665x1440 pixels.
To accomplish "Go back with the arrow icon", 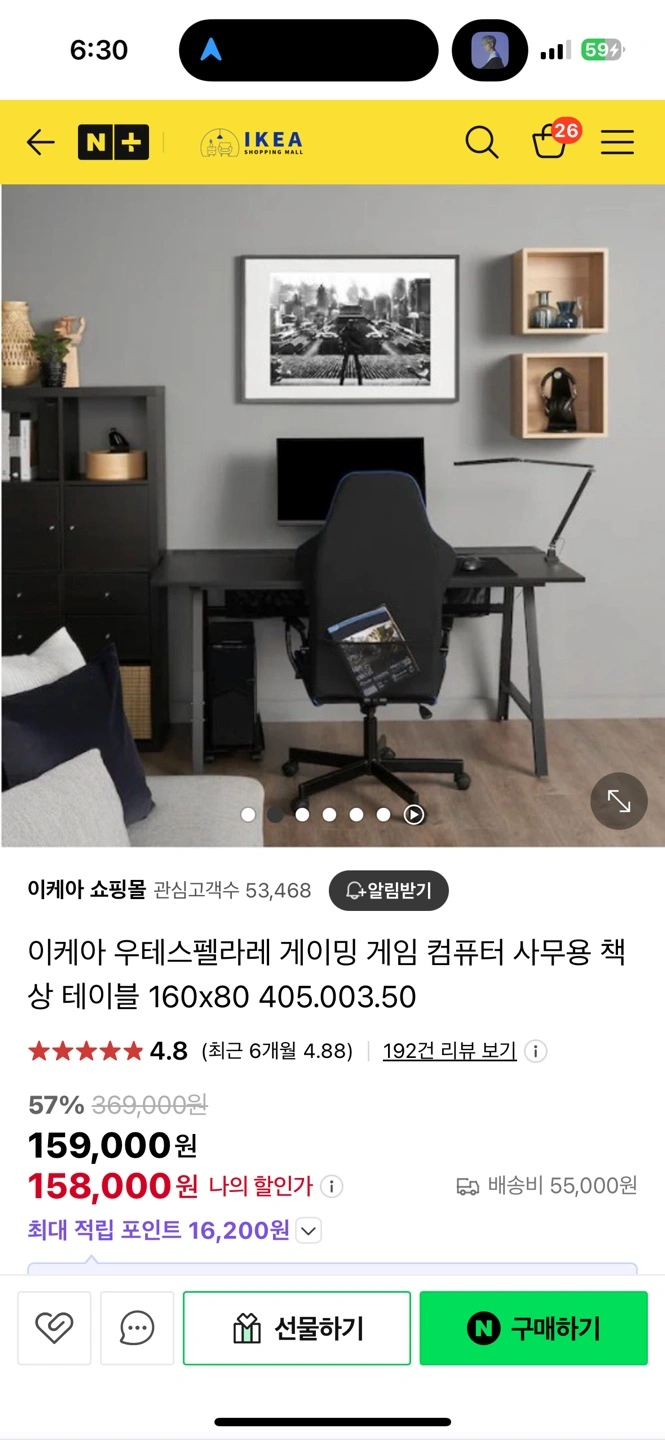I will 40,143.
